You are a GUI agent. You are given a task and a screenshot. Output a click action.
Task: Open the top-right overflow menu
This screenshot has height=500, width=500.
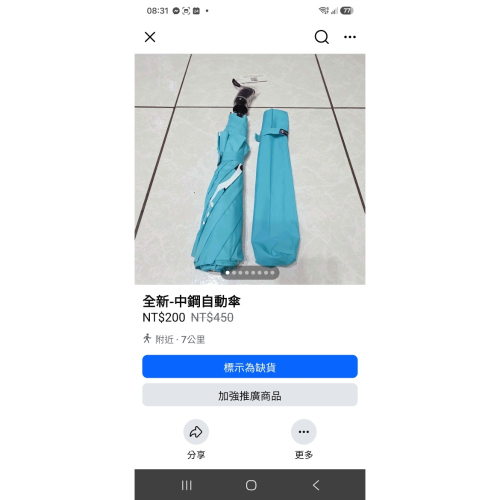tap(350, 37)
